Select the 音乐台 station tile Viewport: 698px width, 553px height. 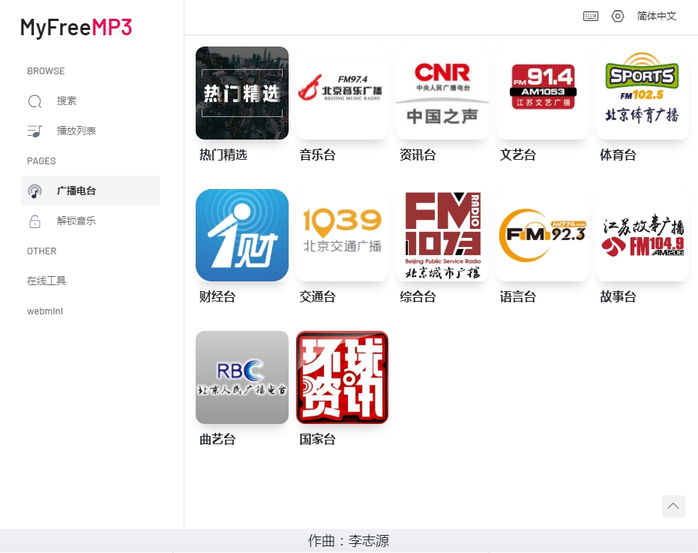point(342,93)
